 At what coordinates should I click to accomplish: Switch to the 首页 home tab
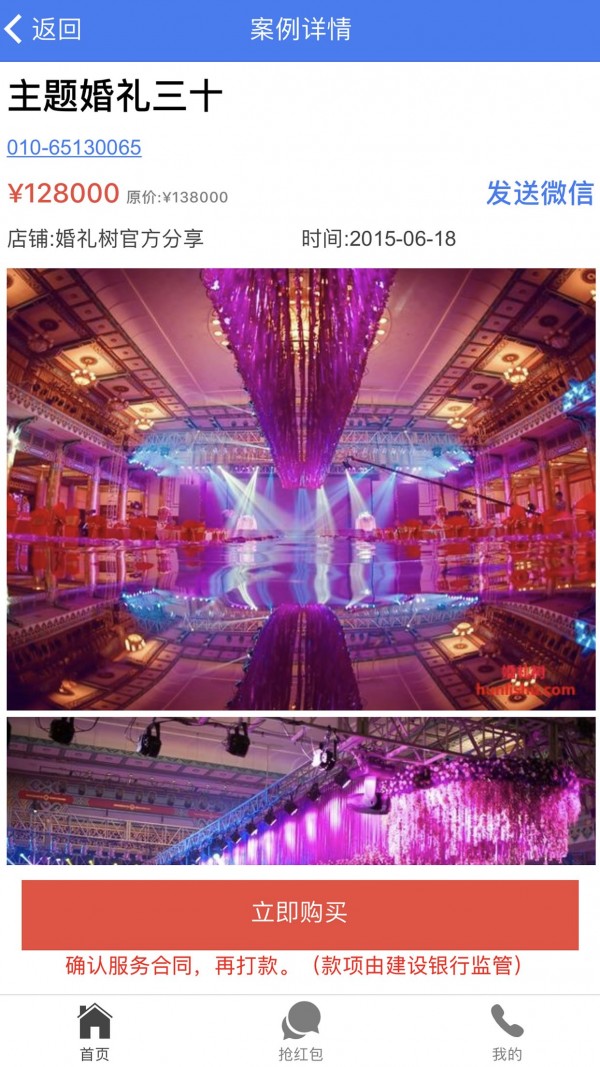pos(95,1033)
